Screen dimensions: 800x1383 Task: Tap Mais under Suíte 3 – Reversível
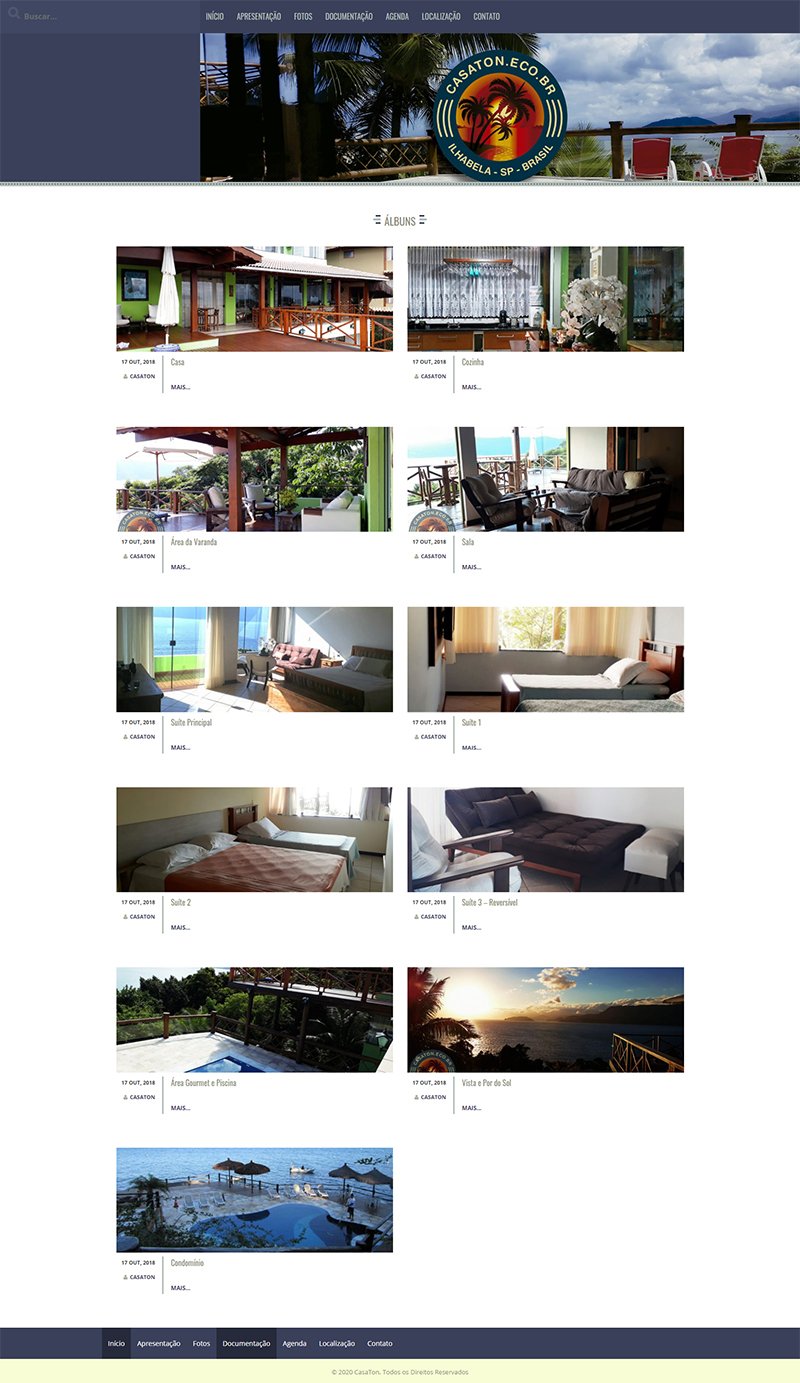[x=471, y=928]
